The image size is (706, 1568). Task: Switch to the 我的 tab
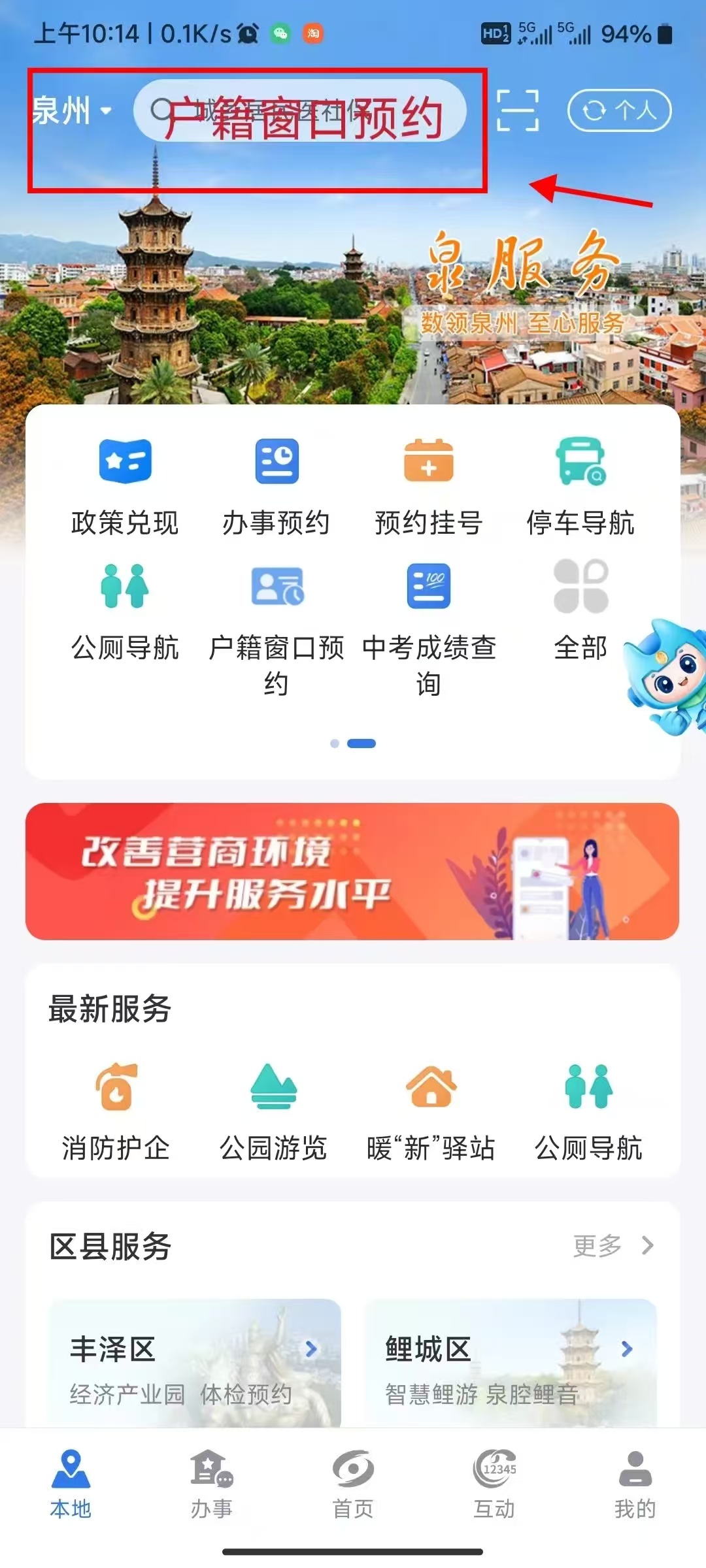click(x=635, y=1484)
